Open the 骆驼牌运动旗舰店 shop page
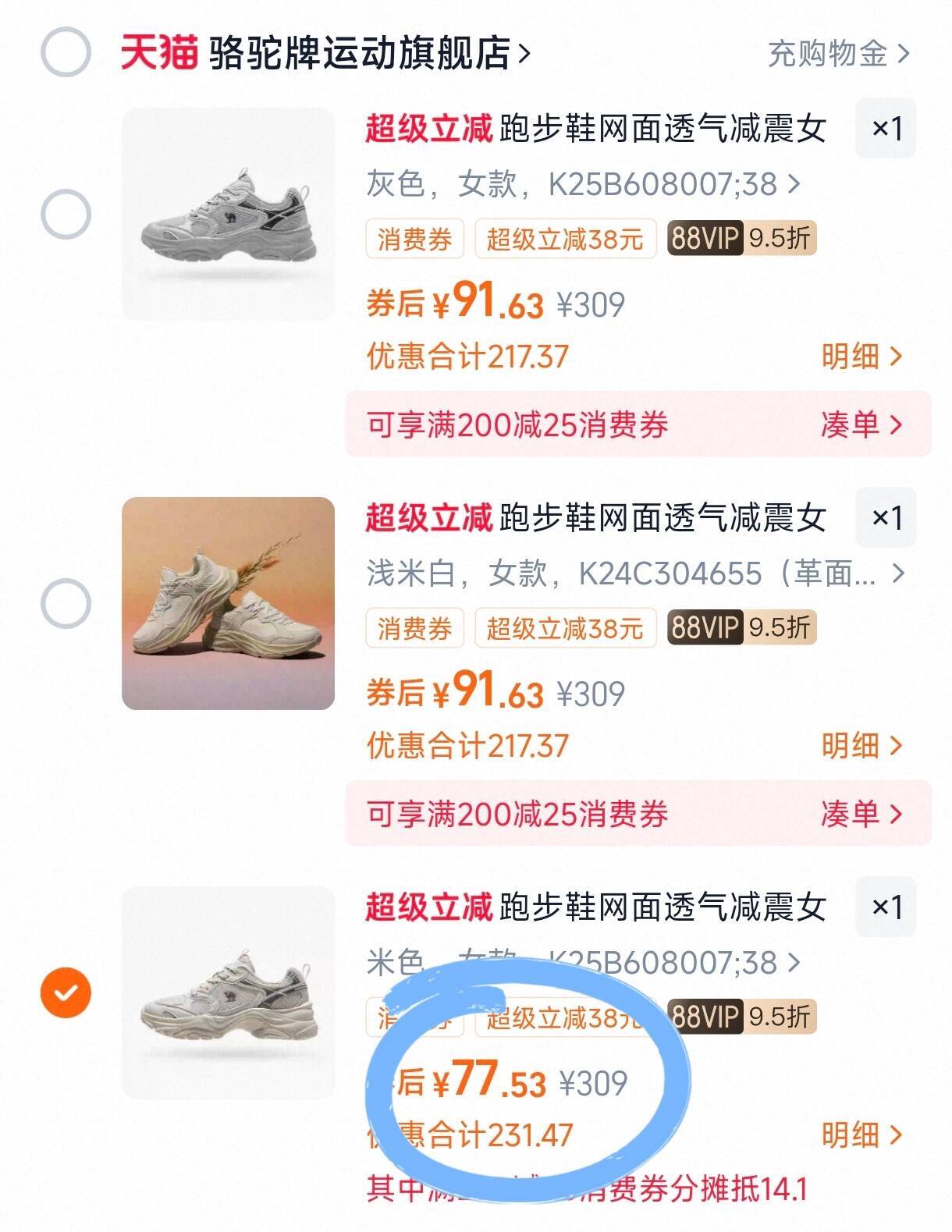Screen dimensions: 952x1232 click(367, 53)
